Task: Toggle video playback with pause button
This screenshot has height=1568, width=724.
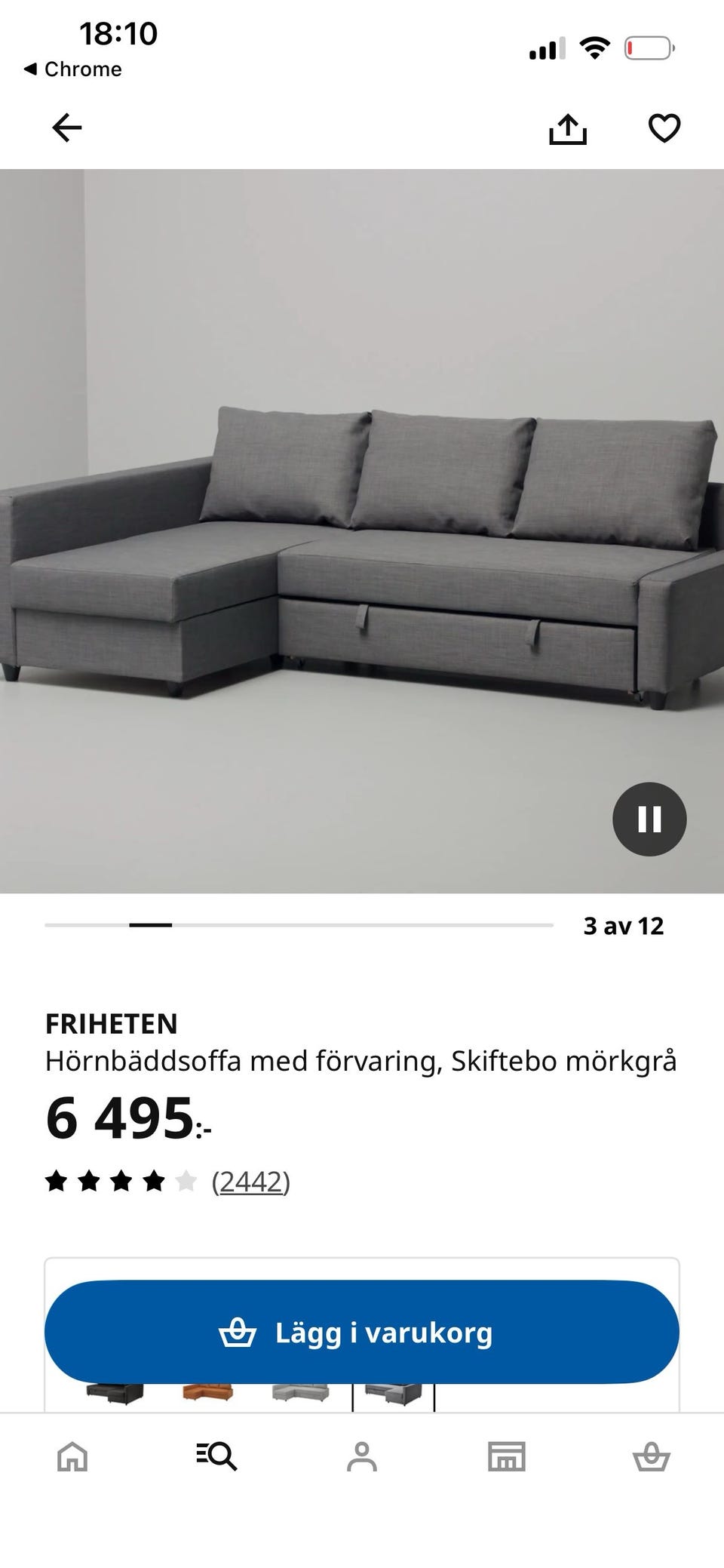Action: pos(649,819)
